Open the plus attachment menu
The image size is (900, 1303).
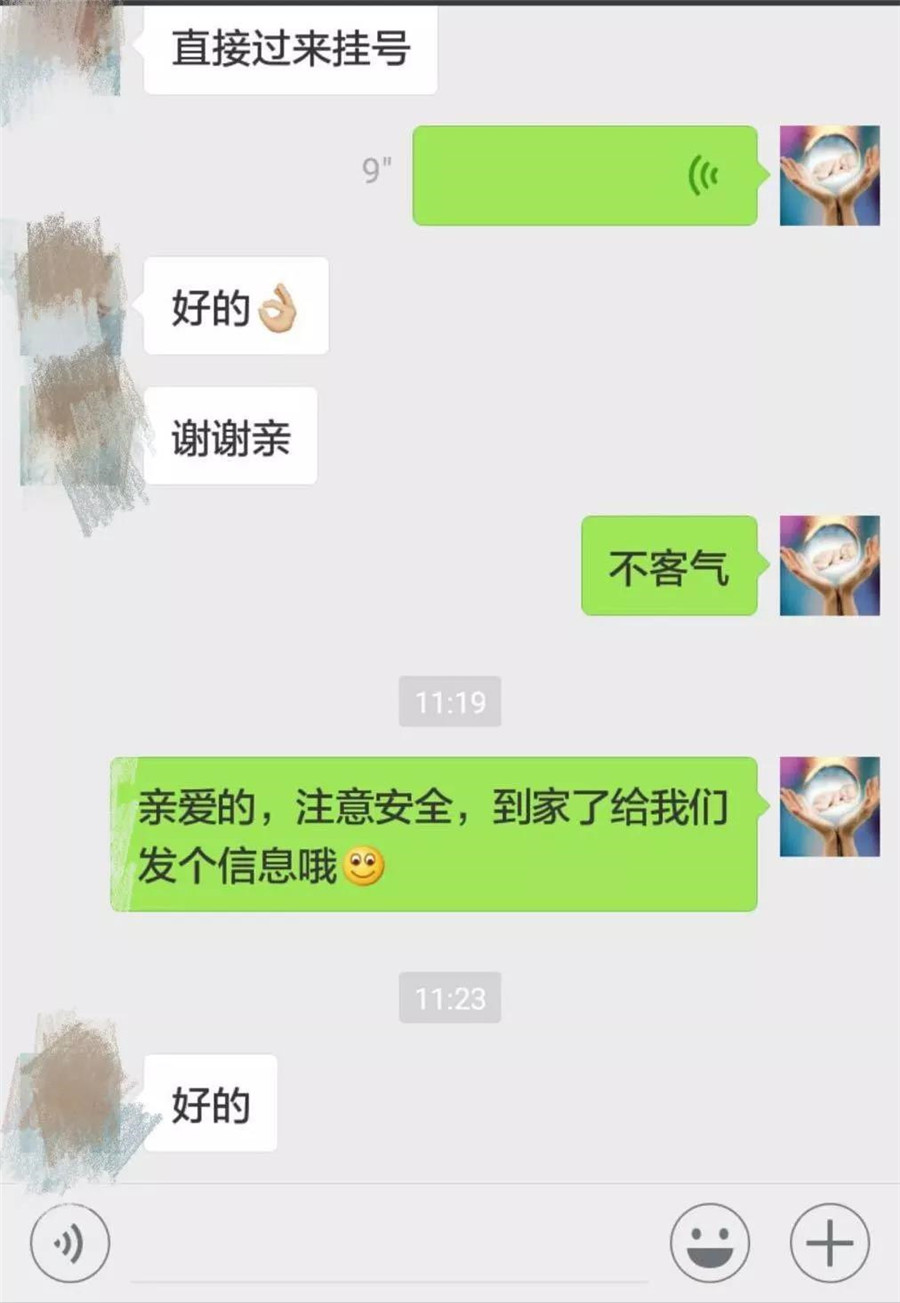pos(829,1243)
